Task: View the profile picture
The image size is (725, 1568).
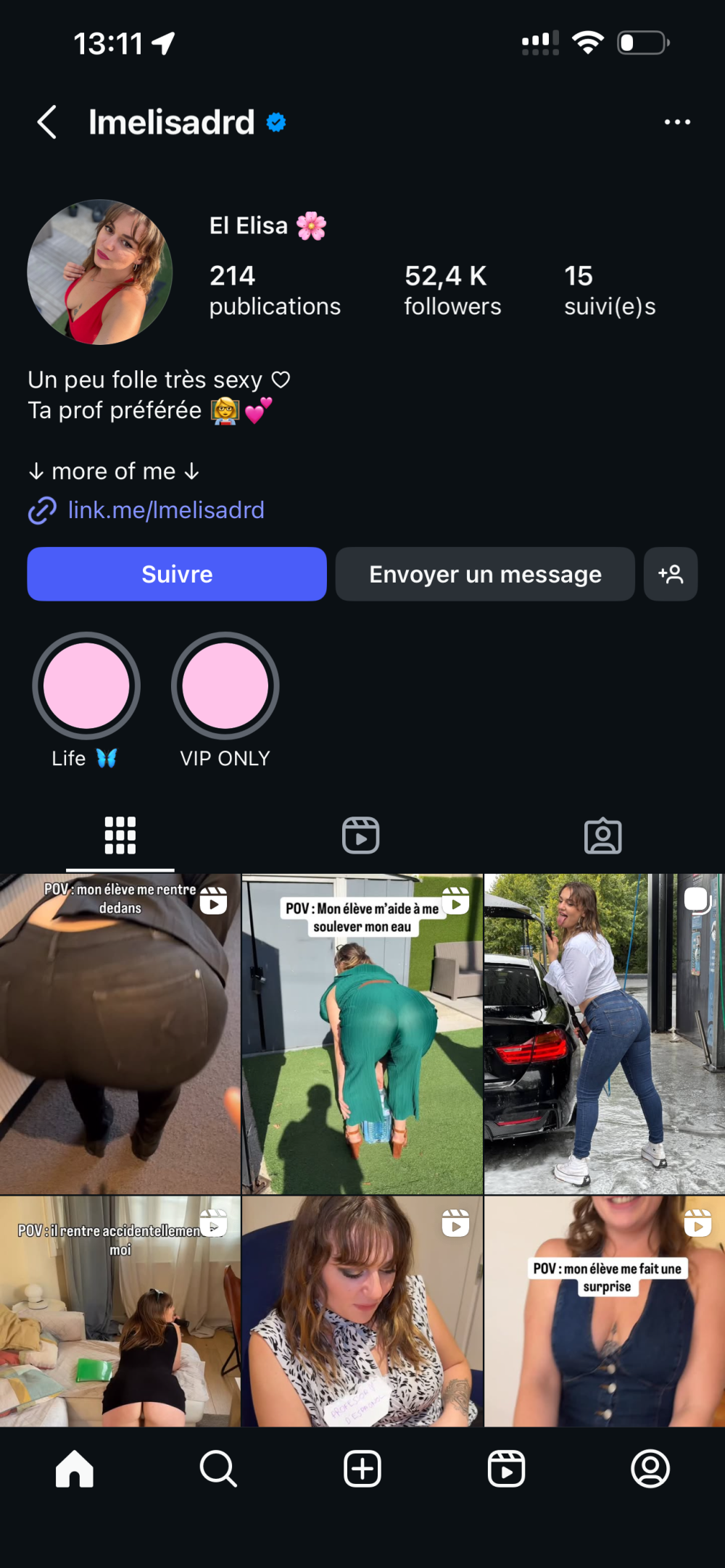Action: [x=100, y=272]
